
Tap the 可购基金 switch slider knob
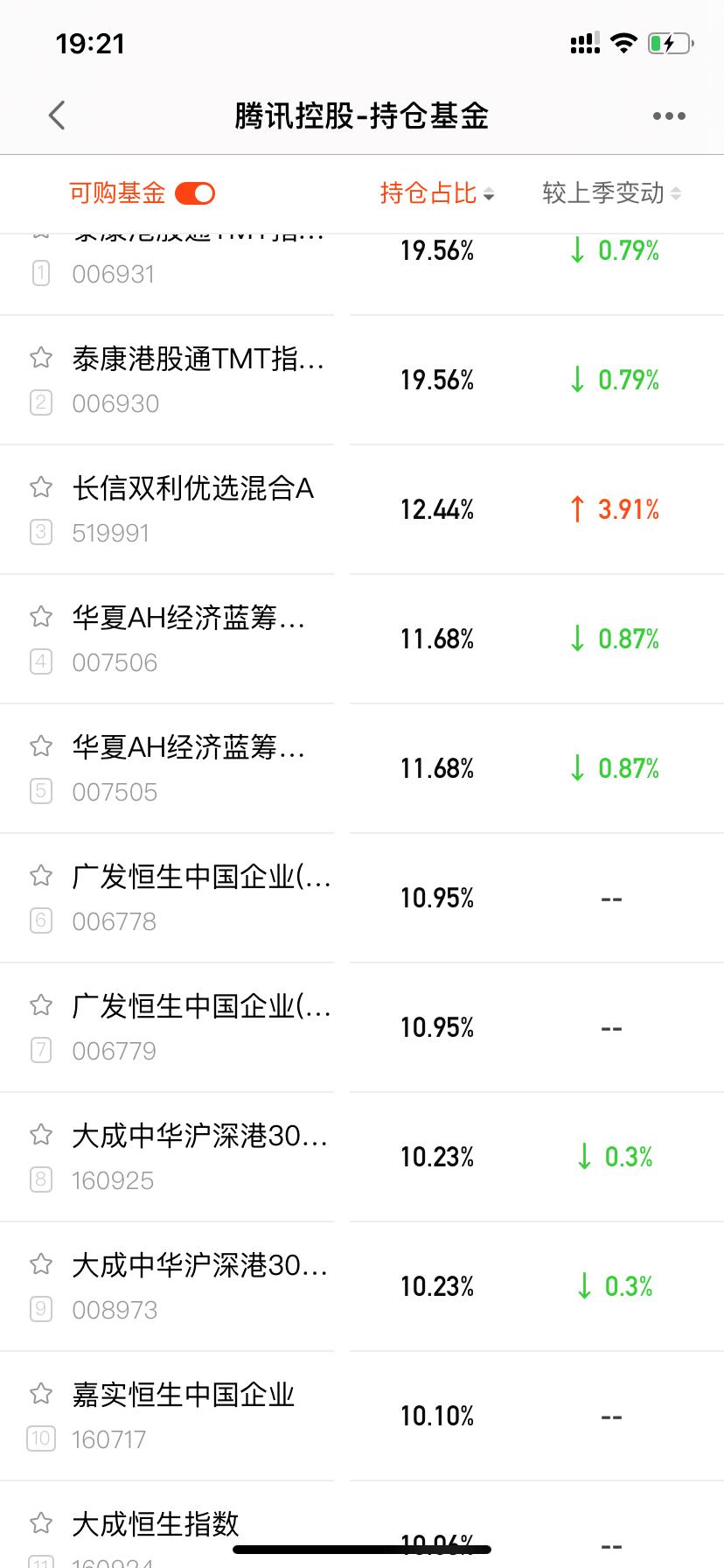tap(203, 193)
